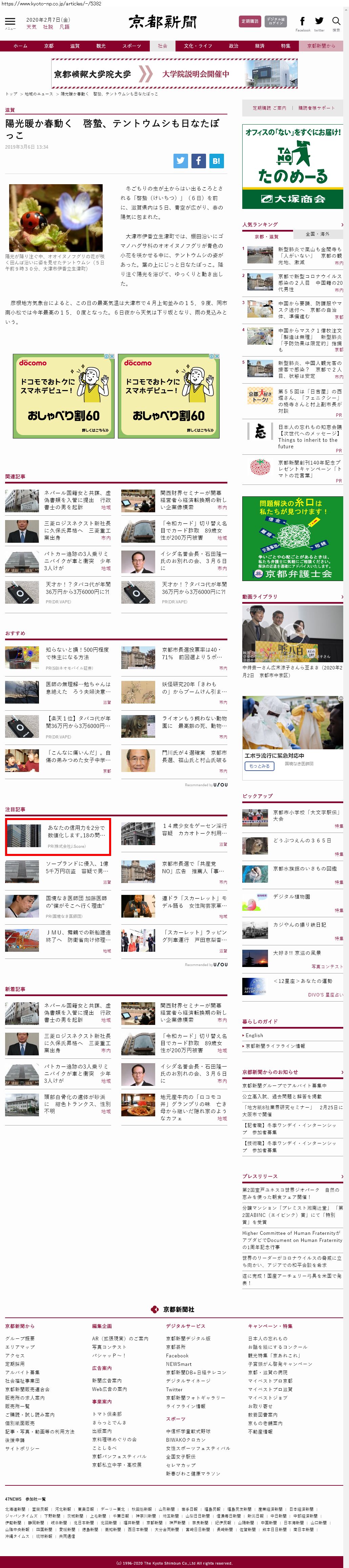Open the English guide link
Screen dimensions: 349x1568
(x=254, y=1035)
